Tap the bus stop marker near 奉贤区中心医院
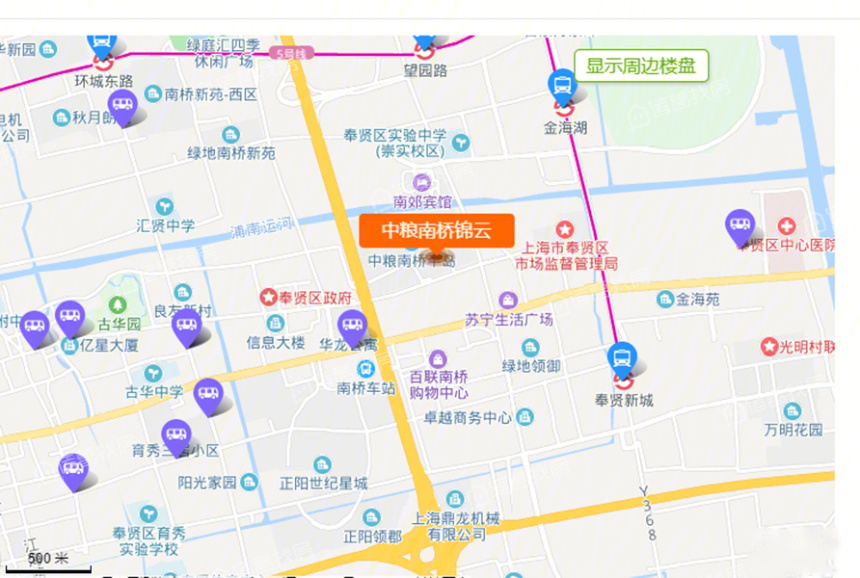The image size is (860, 578). tap(740, 226)
